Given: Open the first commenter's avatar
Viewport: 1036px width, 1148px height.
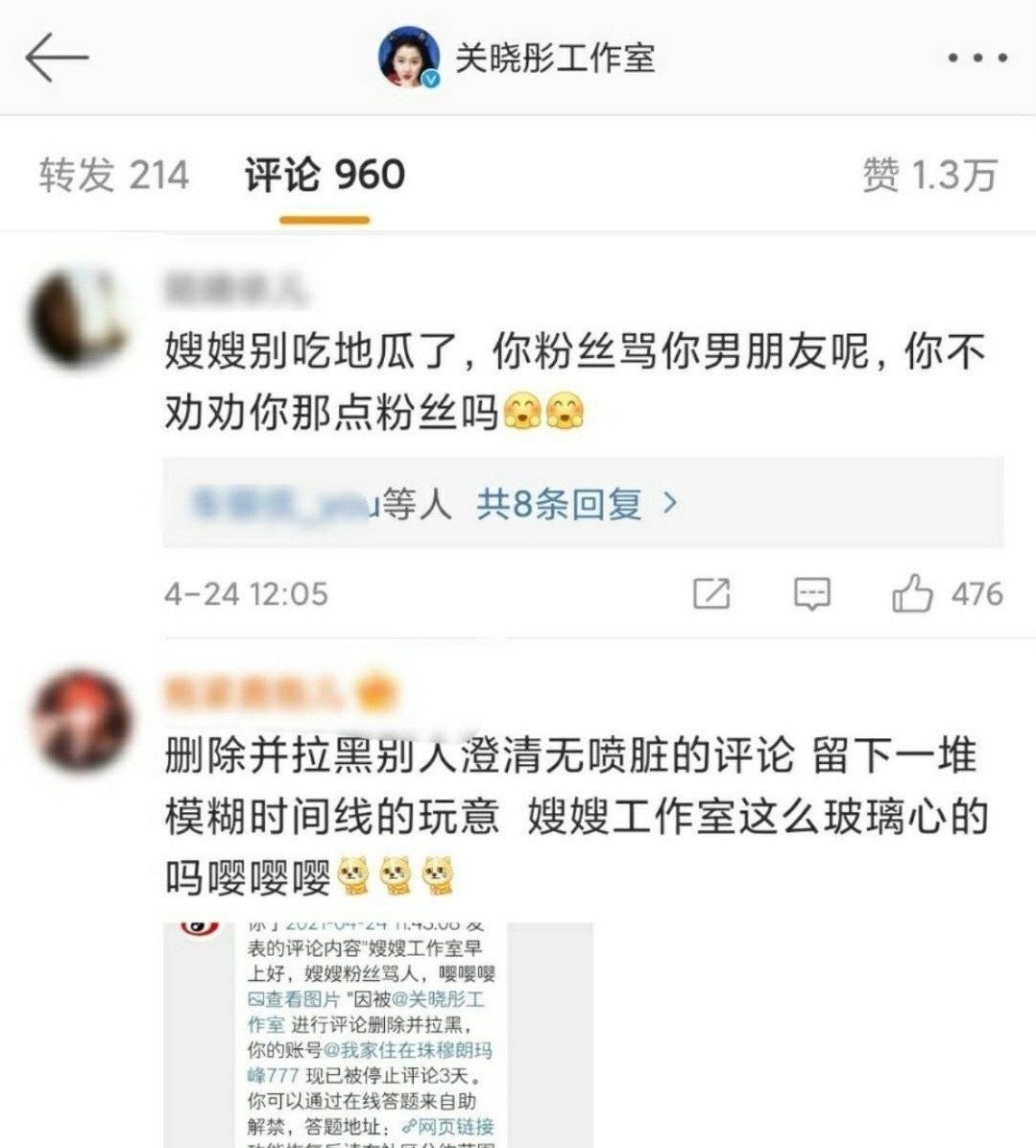Looking at the screenshot, I should point(80,318).
